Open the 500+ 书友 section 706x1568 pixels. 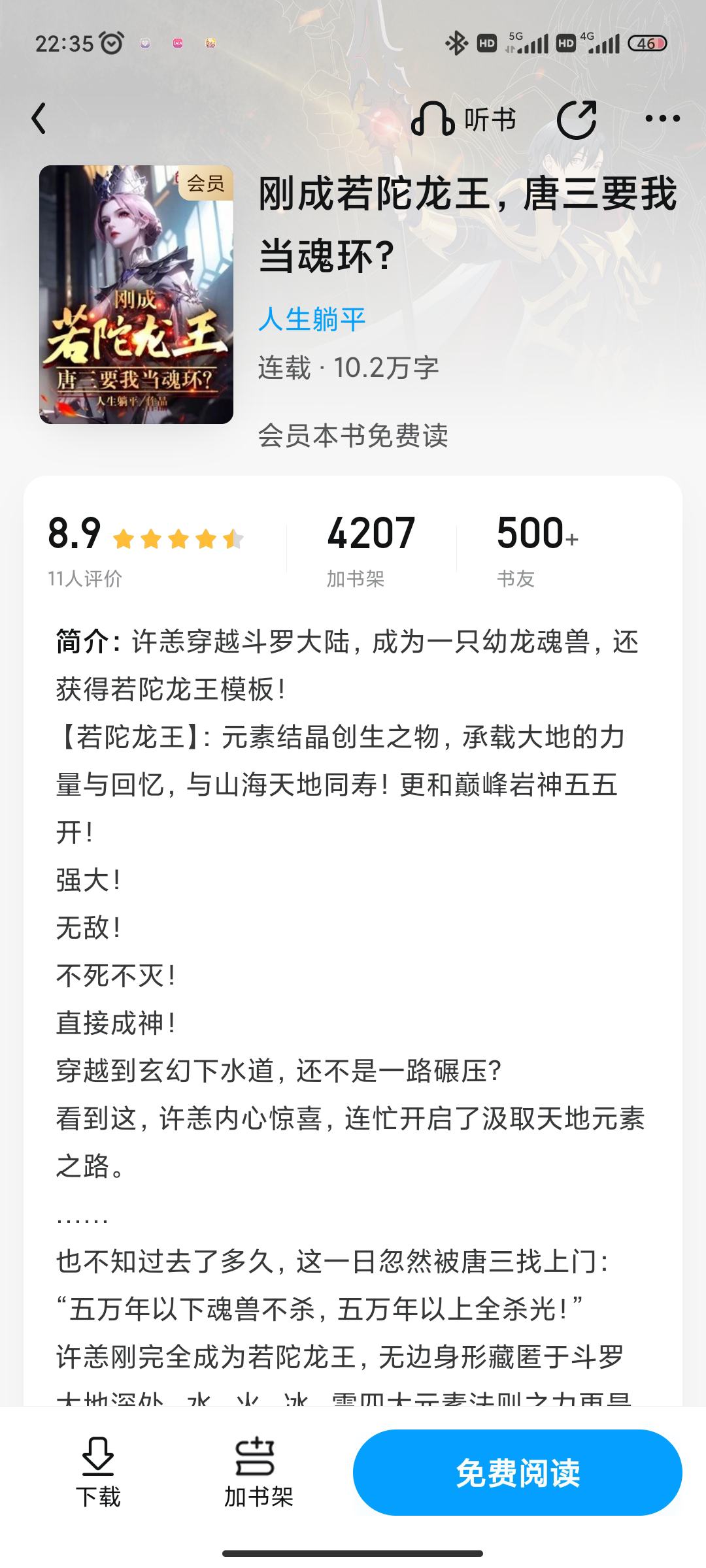click(537, 550)
